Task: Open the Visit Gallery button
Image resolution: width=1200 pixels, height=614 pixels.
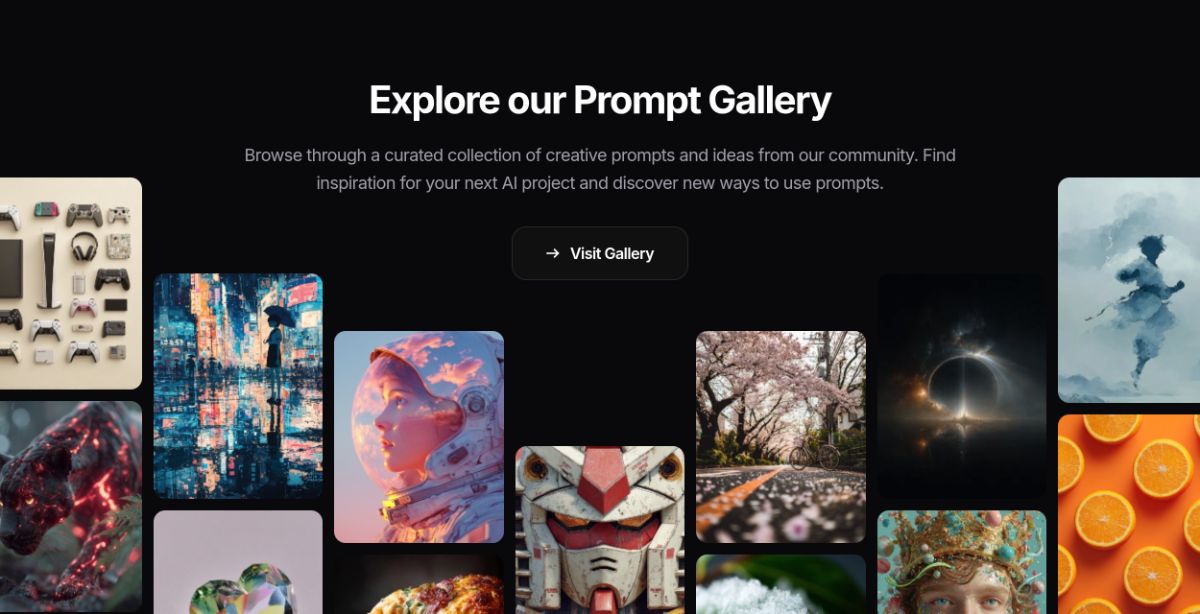Action: pyautogui.click(x=600, y=253)
